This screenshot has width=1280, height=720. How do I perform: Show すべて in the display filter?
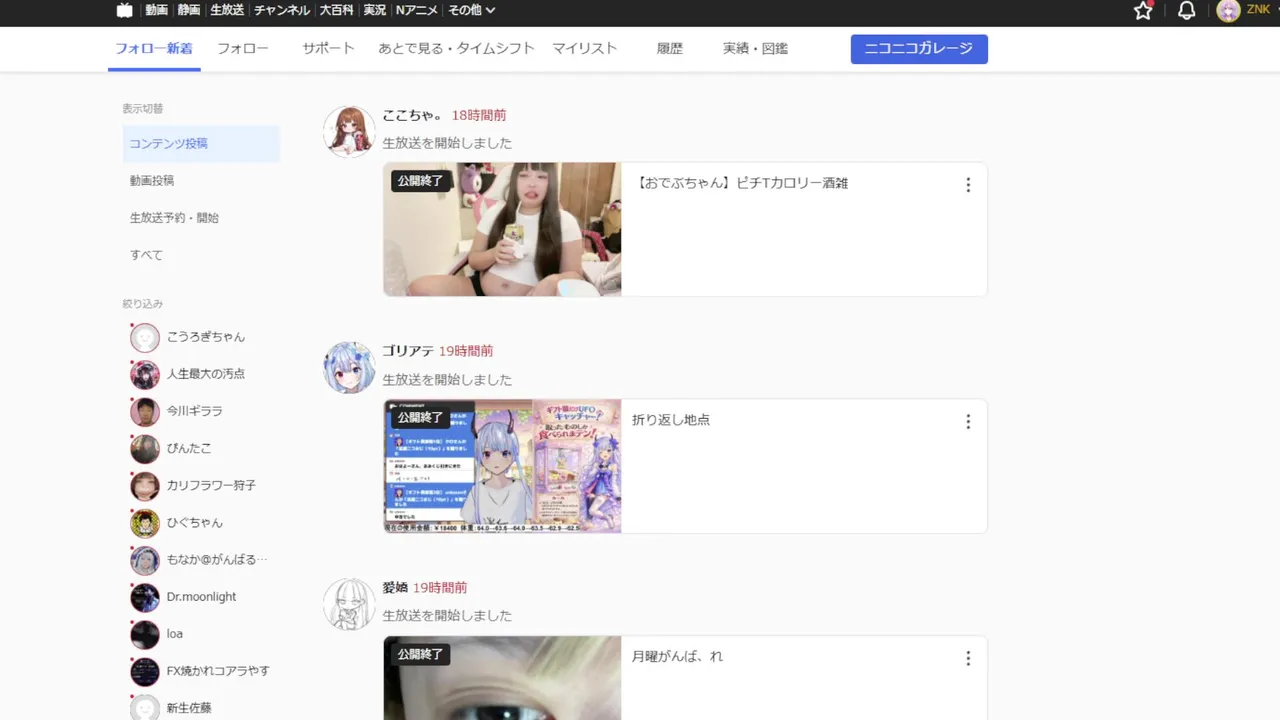coord(146,255)
